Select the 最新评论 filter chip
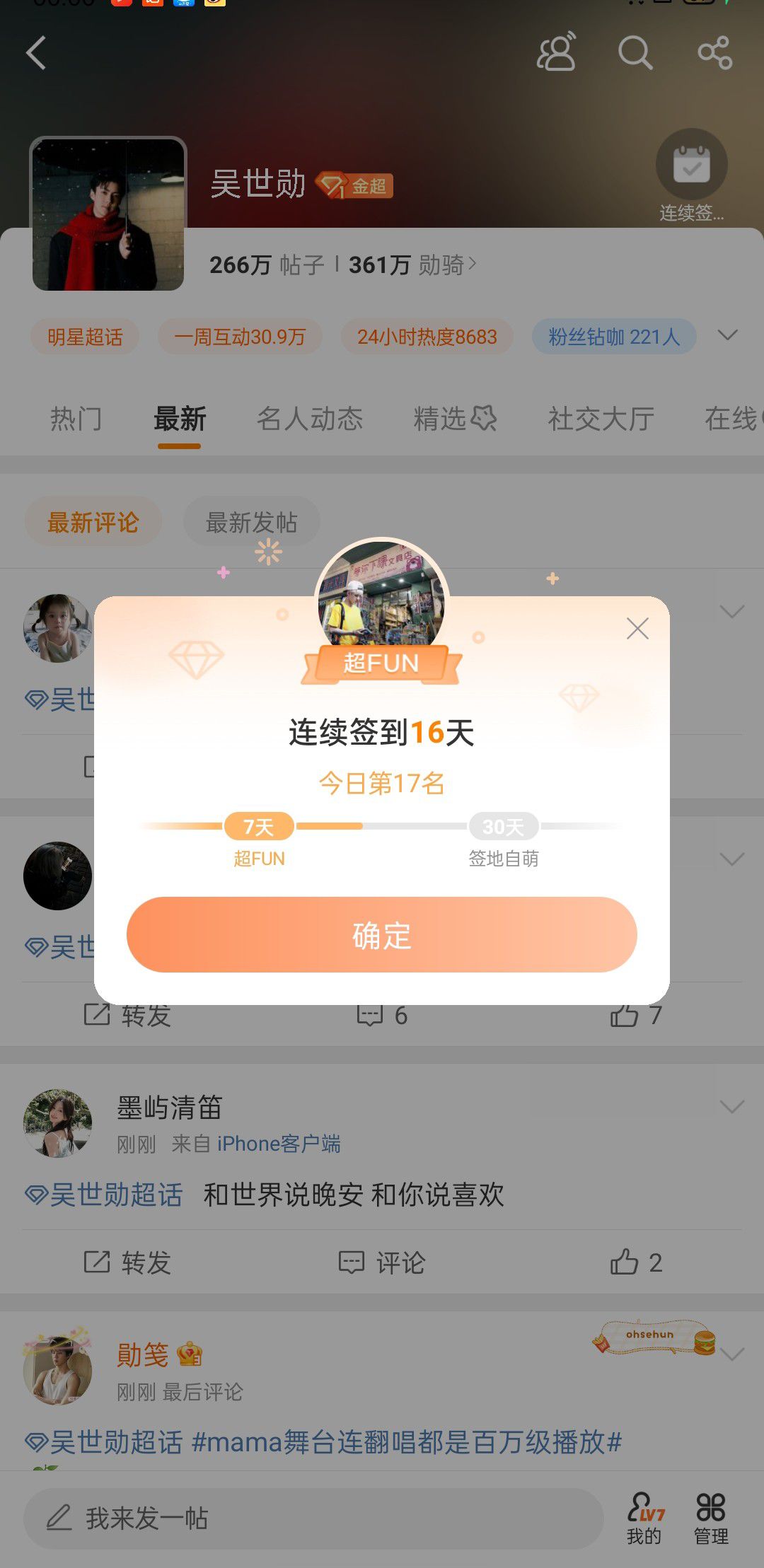Screen dimensions: 764x1568 (93, 523)
